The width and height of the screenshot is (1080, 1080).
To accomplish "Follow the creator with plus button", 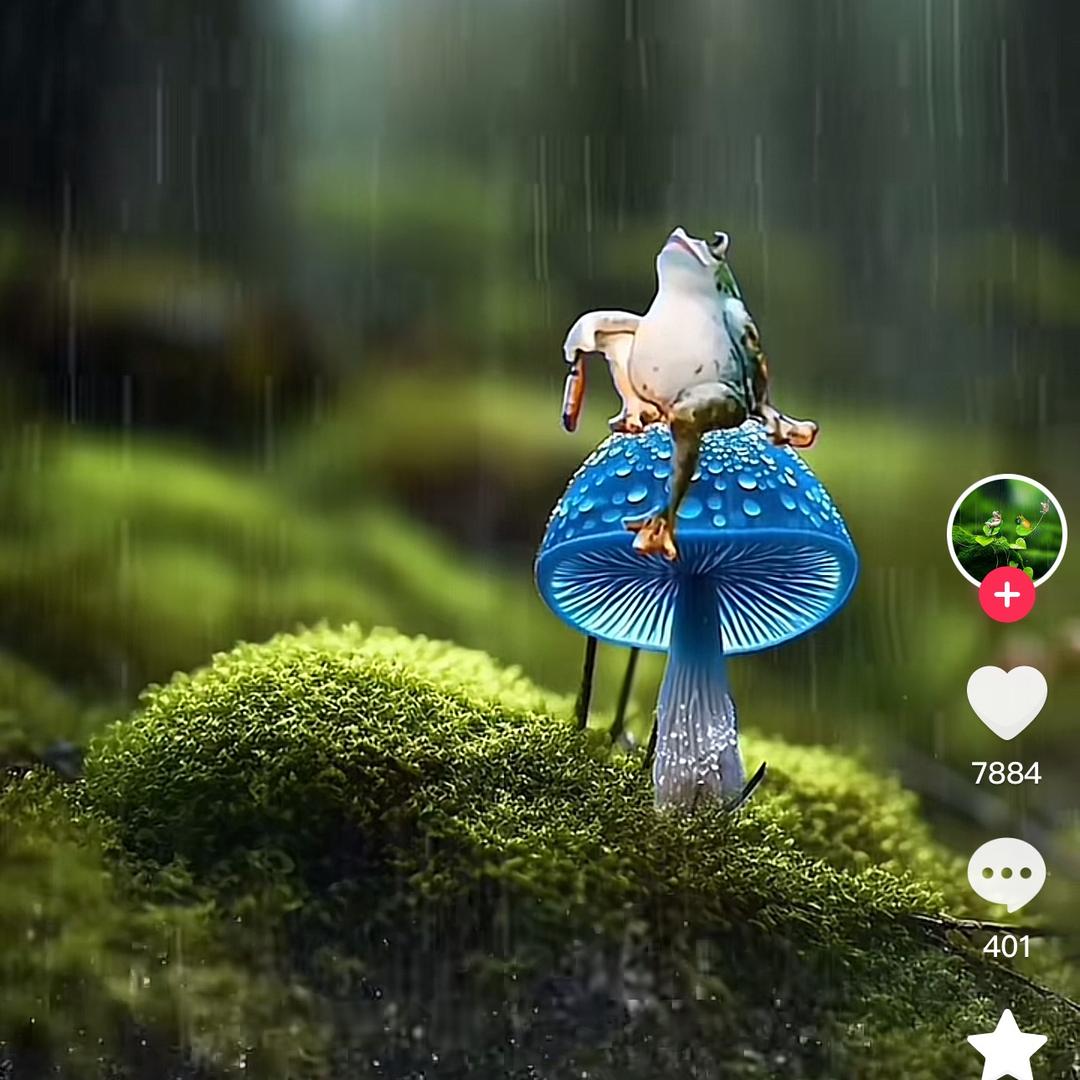I will pyautogui.click(x=1006, y=595).
